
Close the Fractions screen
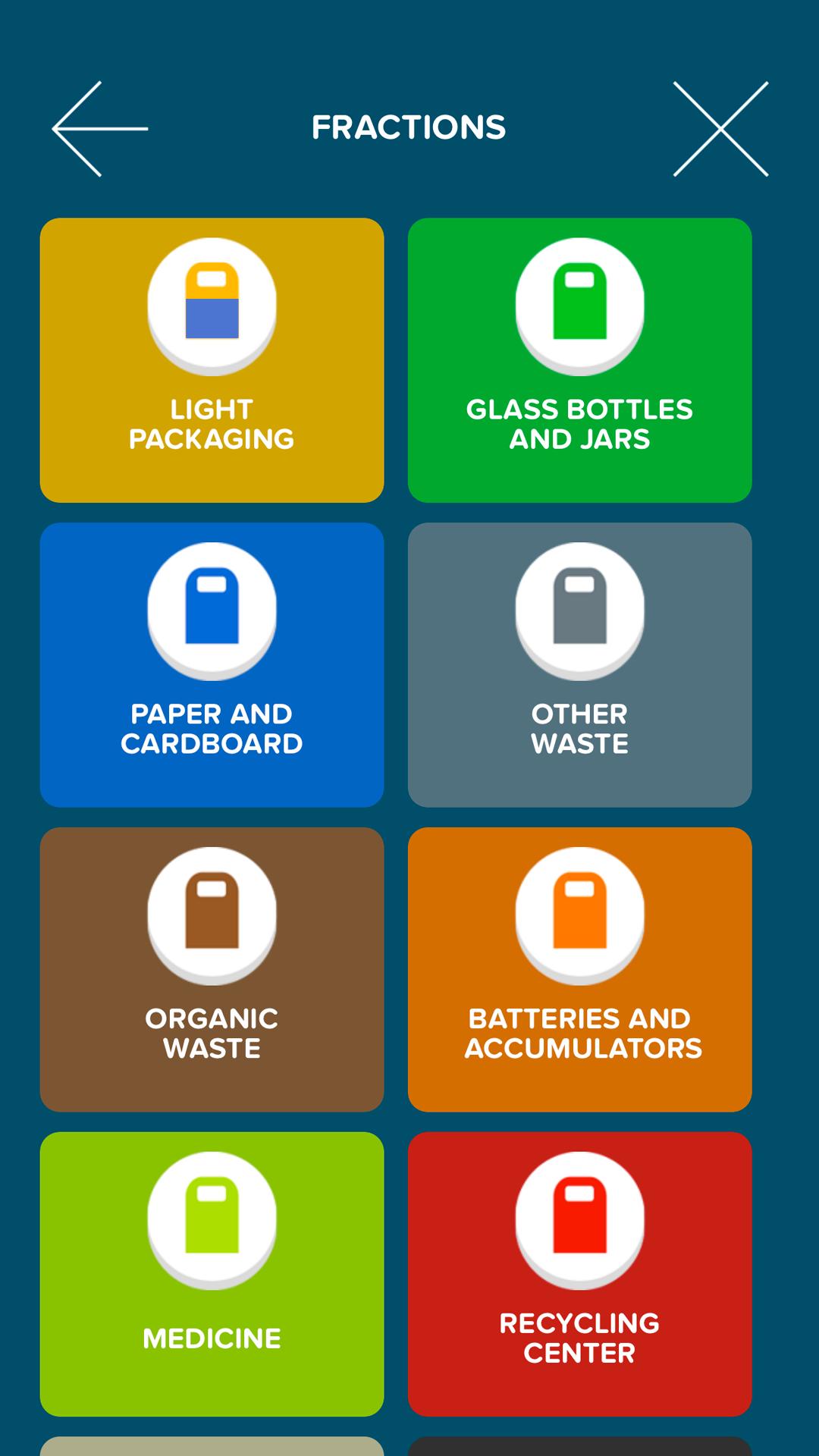click(720, 129)
